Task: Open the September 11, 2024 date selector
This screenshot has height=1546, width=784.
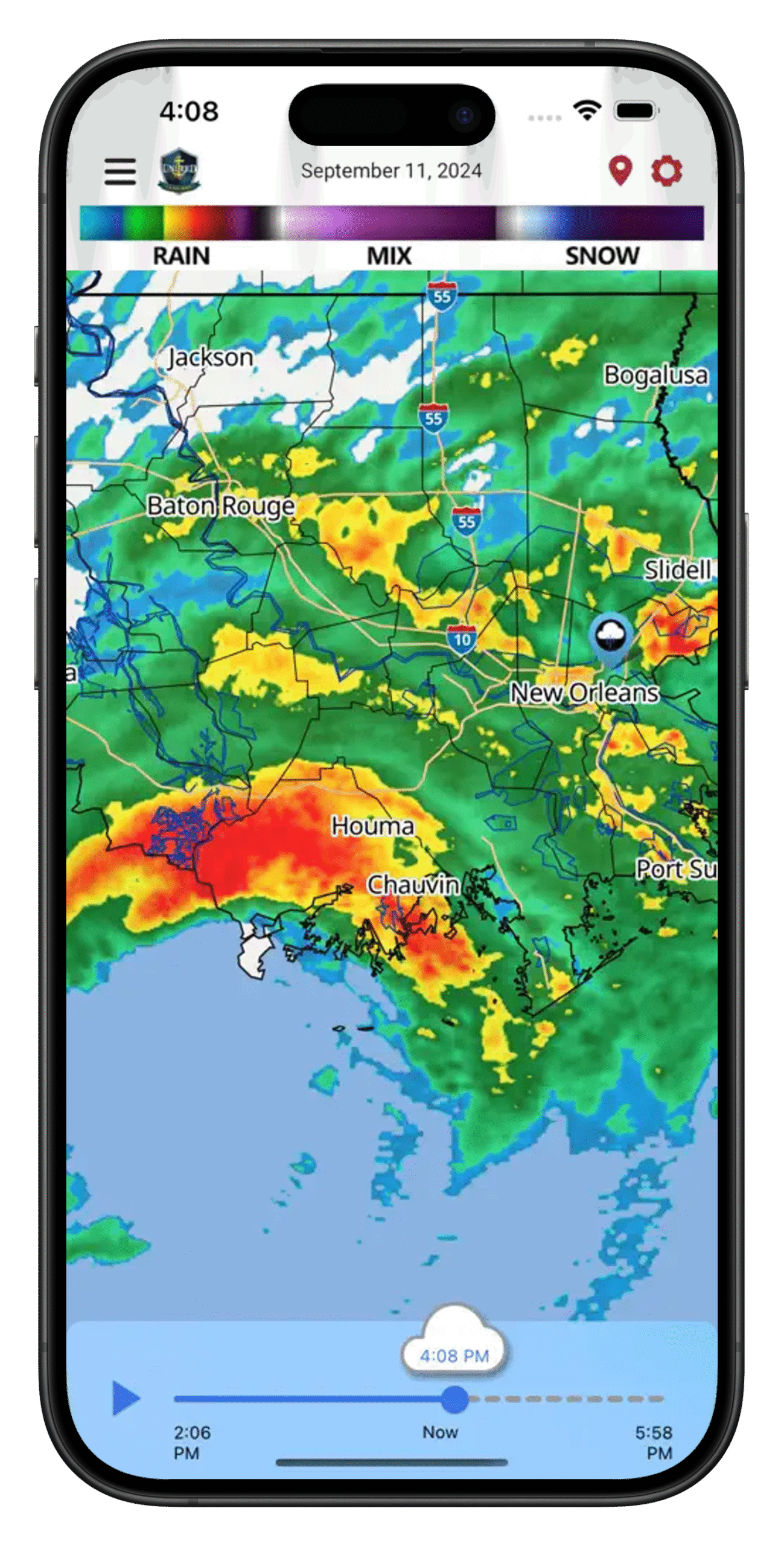Action: pos(391,171)
